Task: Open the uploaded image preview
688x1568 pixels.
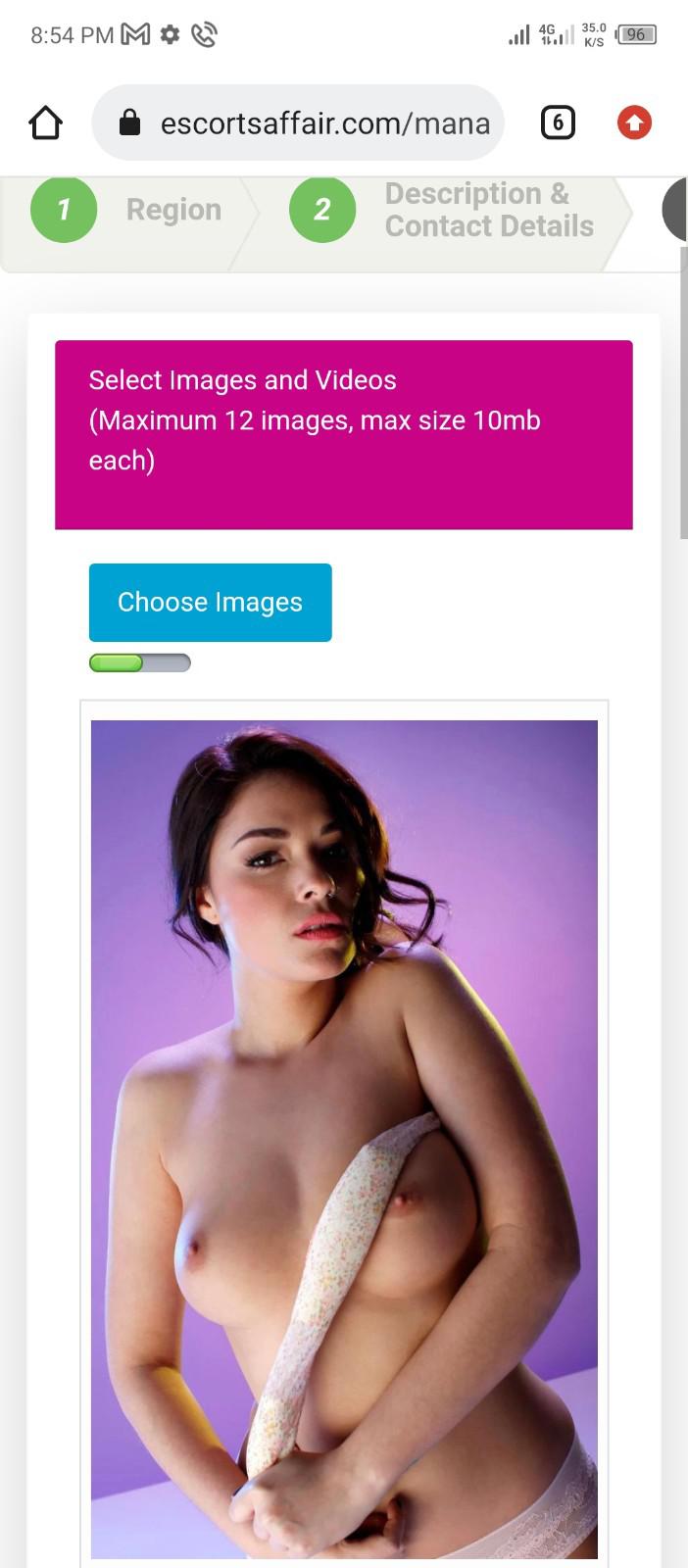Action: point(344,1137)
